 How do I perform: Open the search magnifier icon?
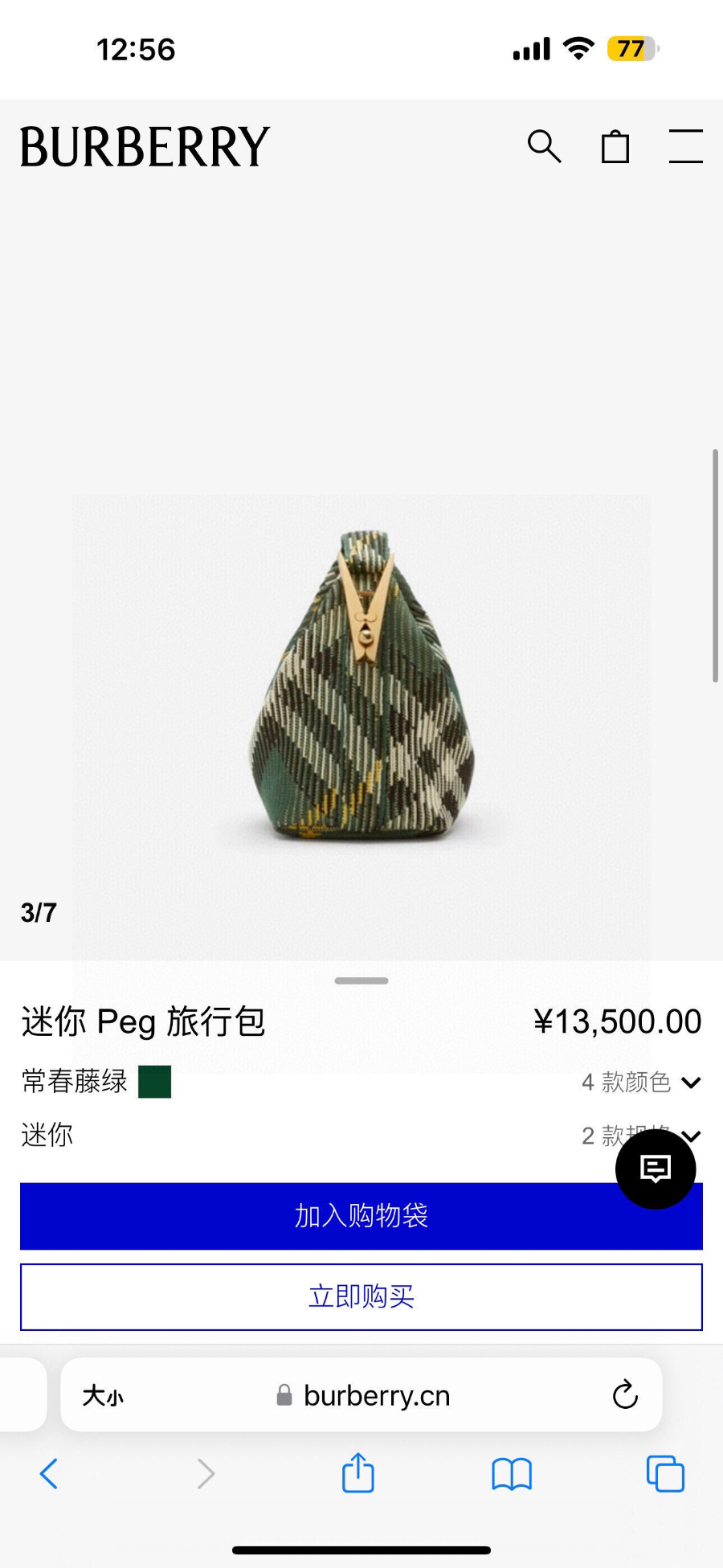point(544,146)
